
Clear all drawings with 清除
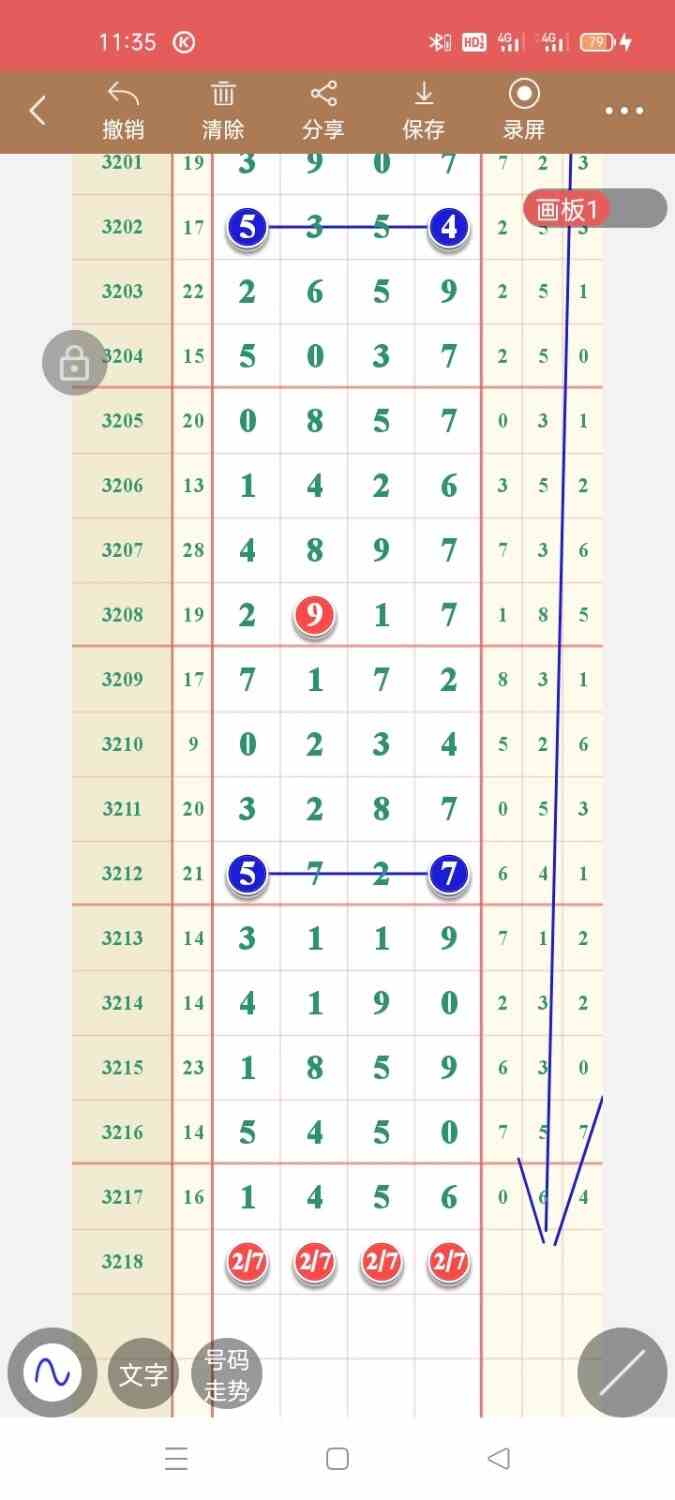click(223, 111)
